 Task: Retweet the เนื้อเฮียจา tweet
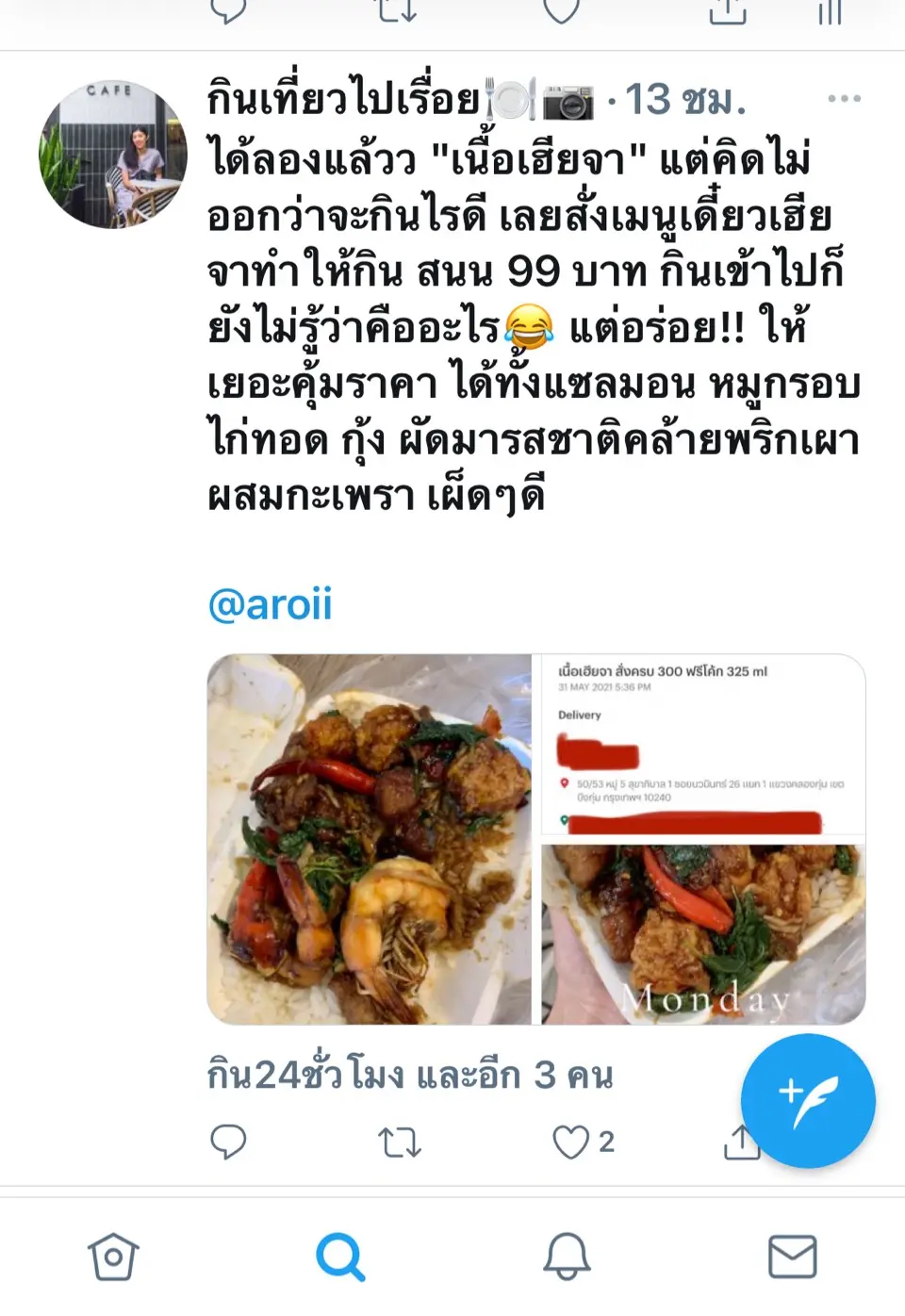click(x=399, y=1143)
